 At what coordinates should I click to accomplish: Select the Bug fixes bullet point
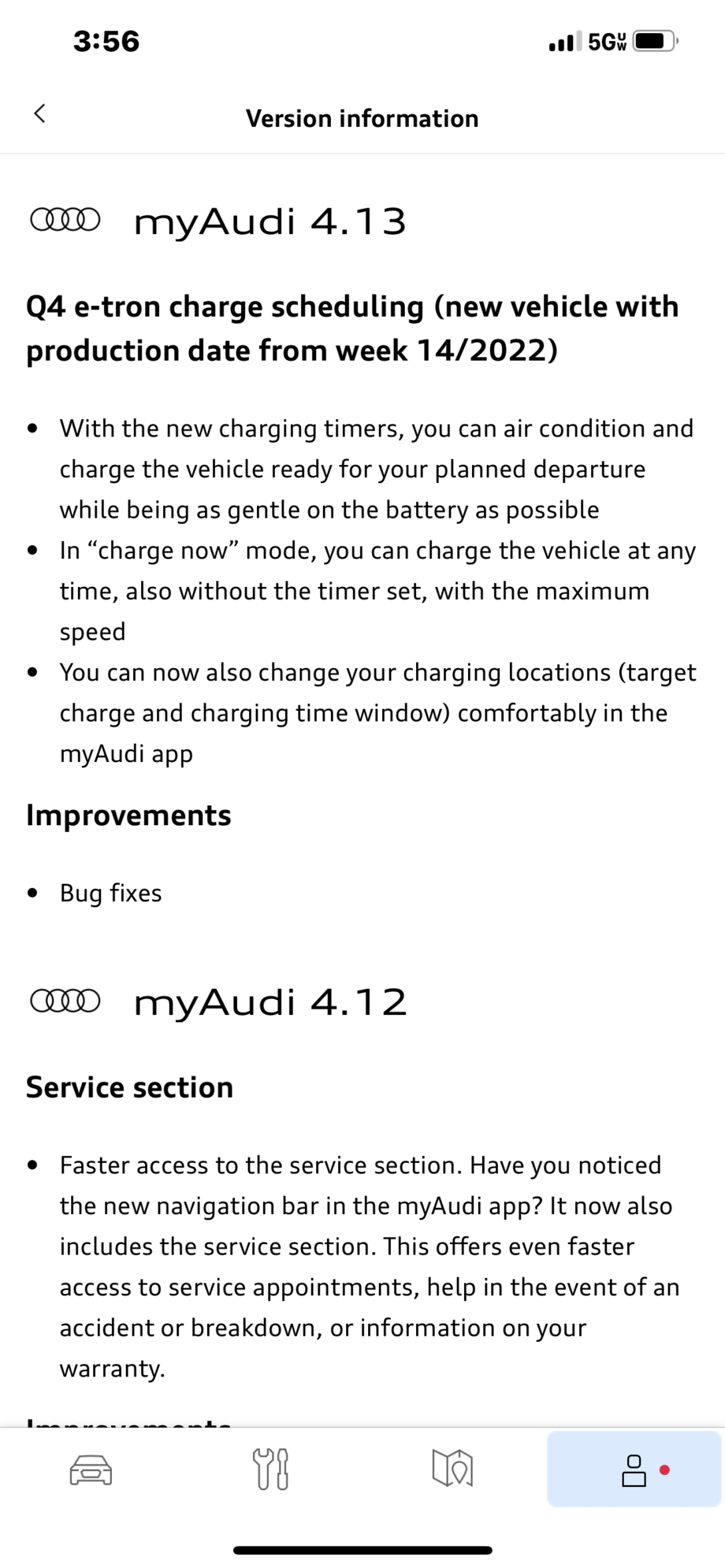click(x=110, y=893)
